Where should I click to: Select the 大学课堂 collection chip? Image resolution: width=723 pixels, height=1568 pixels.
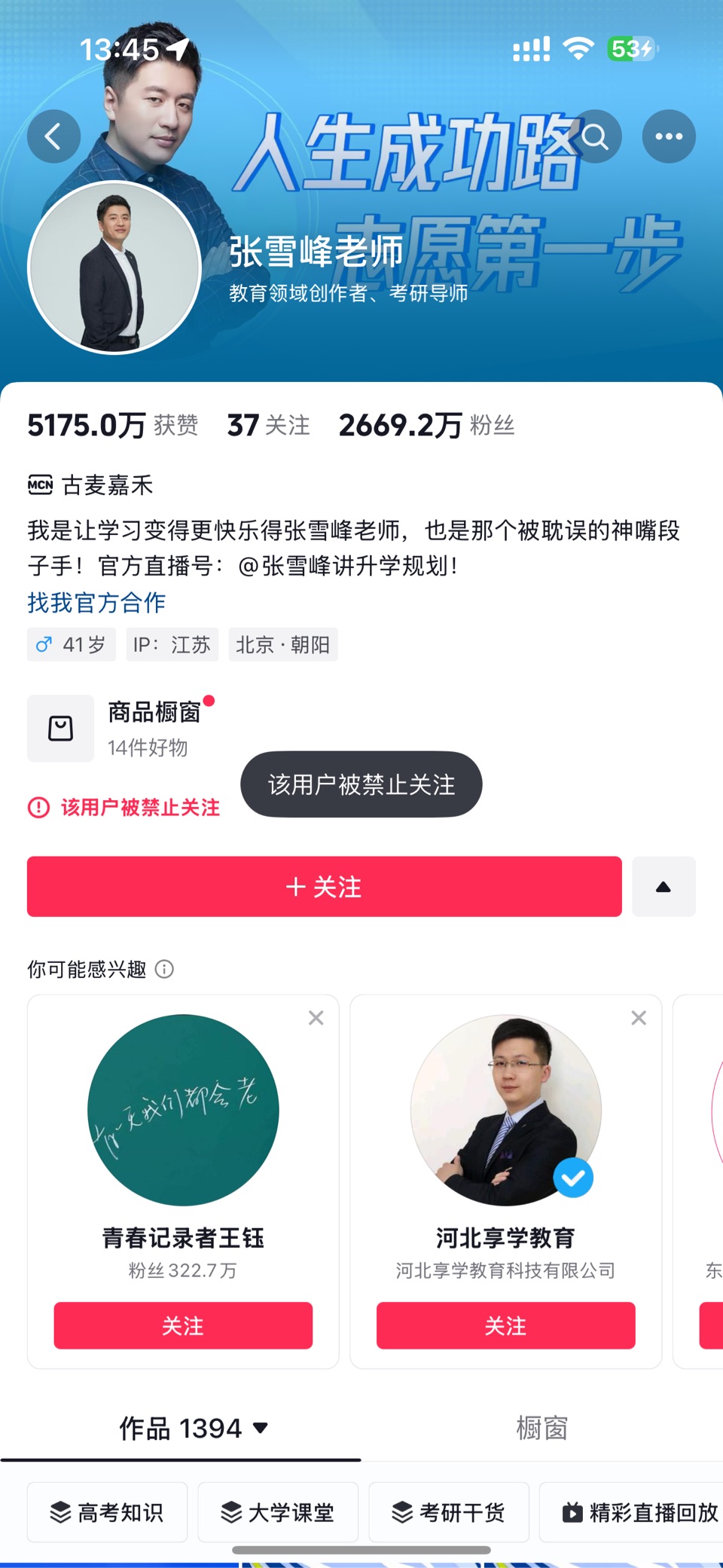[278, 1511]
